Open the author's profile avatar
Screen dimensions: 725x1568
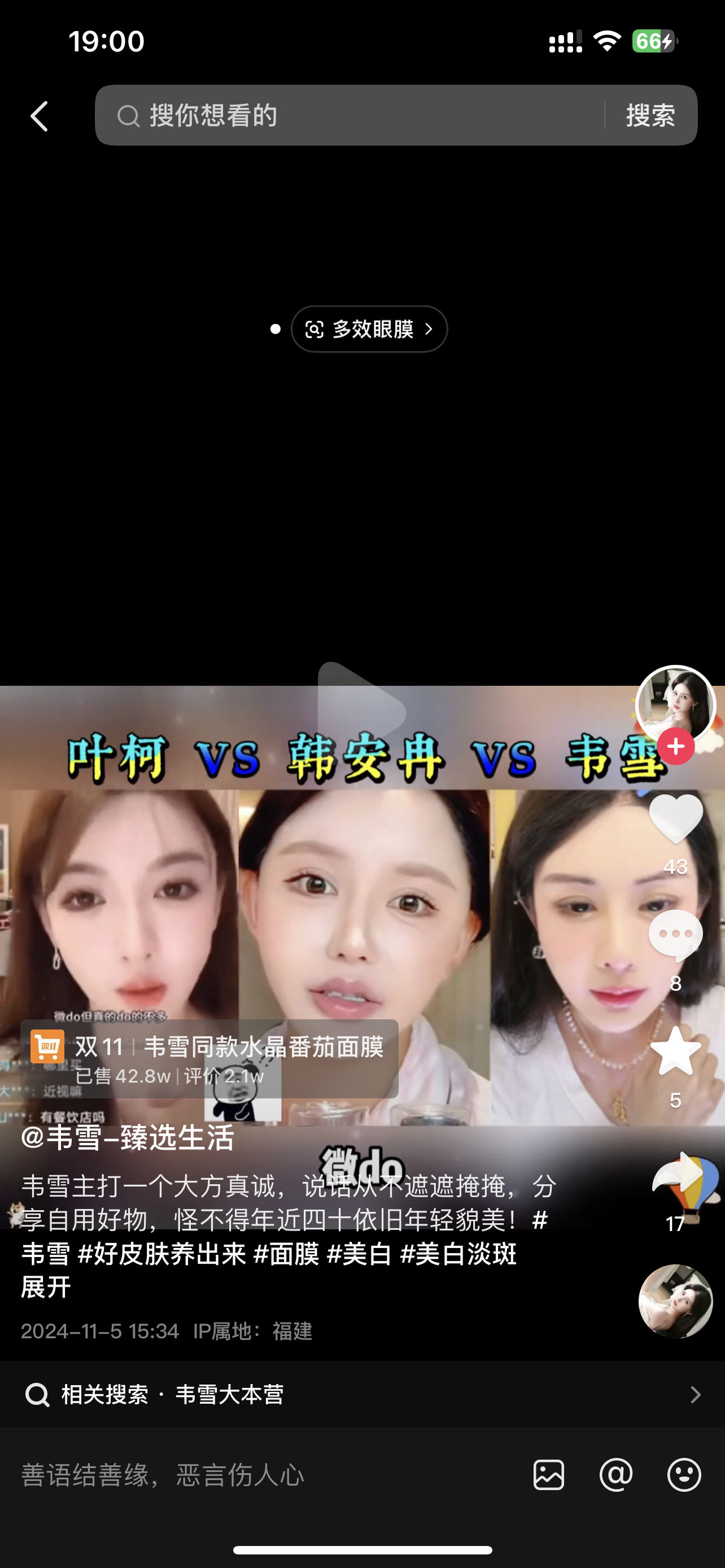675,704
